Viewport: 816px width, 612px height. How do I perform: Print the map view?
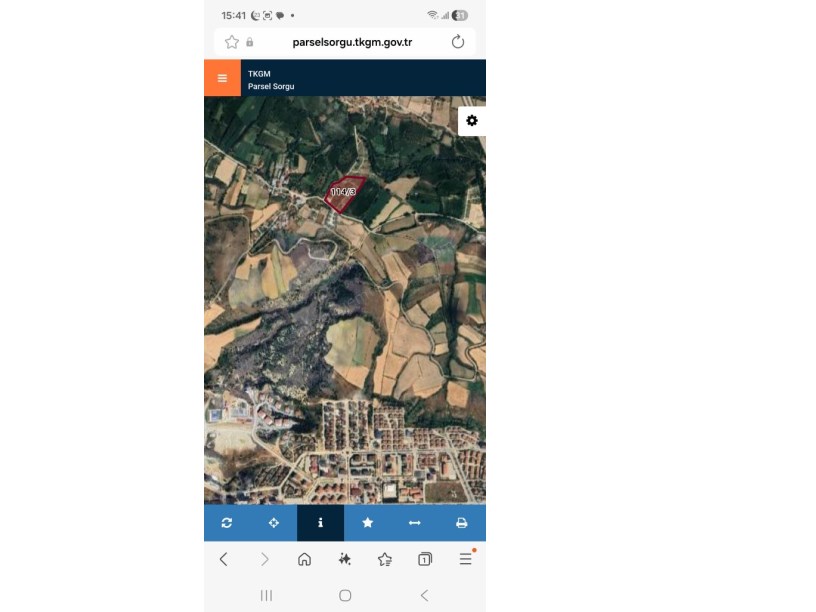point(461,523)
